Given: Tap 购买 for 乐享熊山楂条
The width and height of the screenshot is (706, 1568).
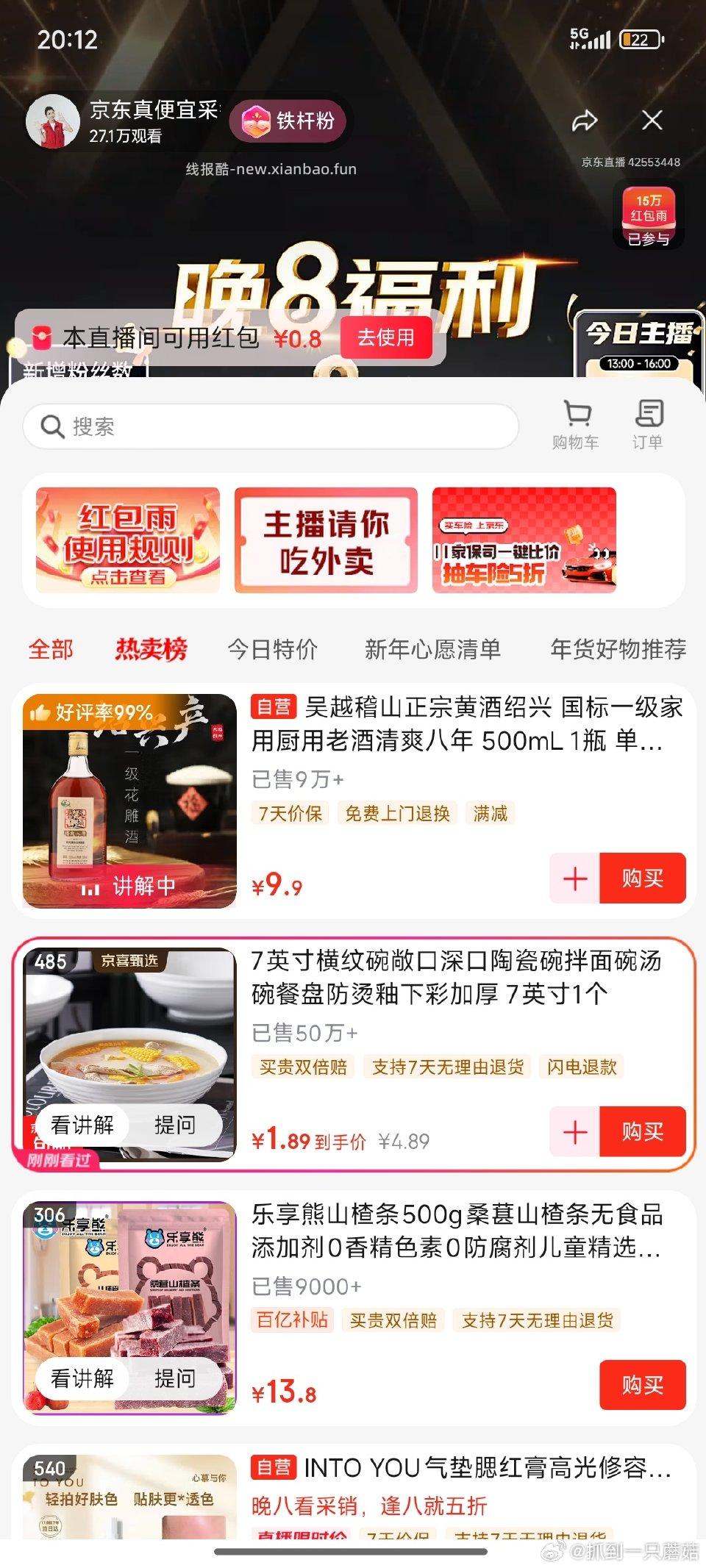Looking at the screenshot, I should pos(642,1385).
